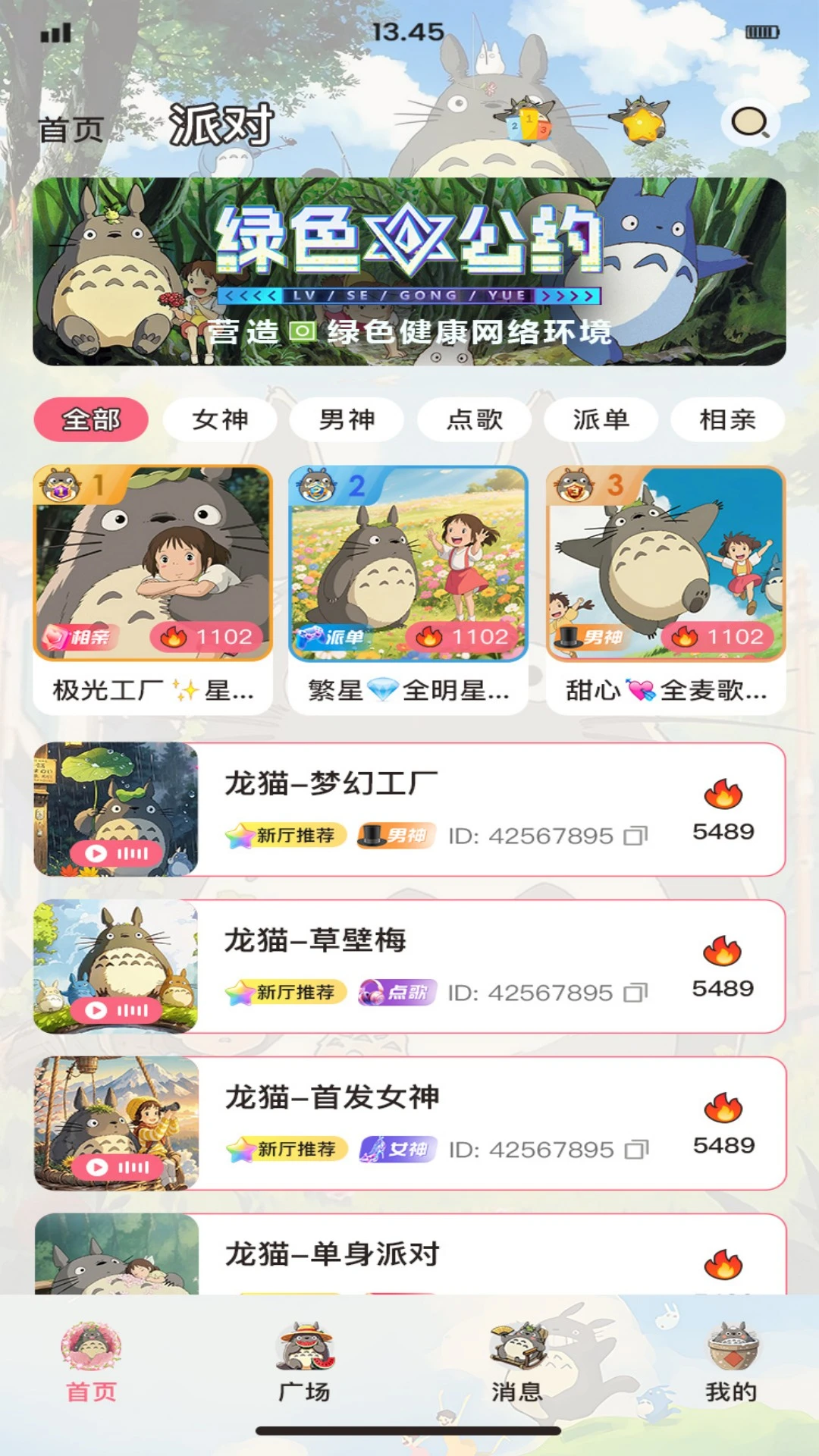This screenshot has height=1456, width=819.
Task: Select the 相亲 category filter
Action: coord(726,419)
